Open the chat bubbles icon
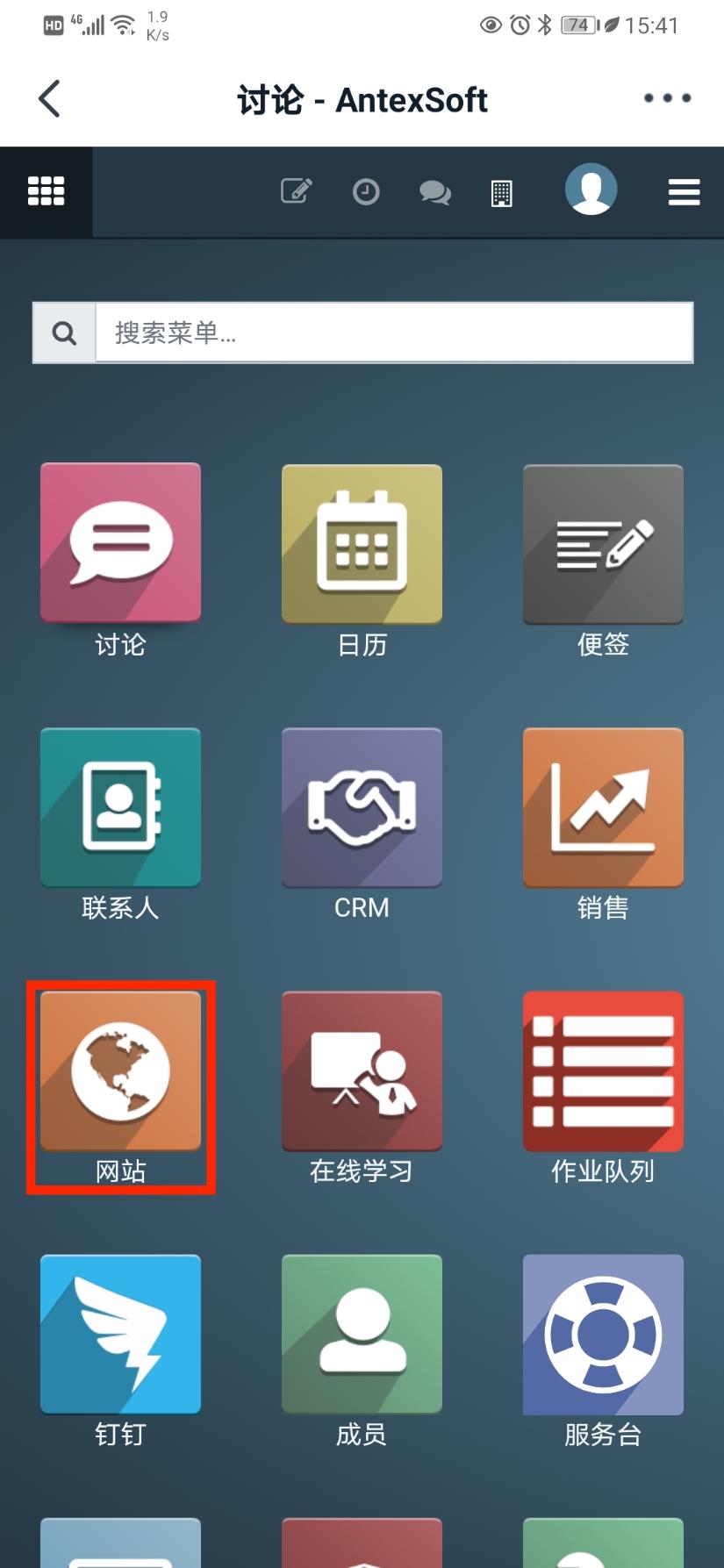Viewport: 724px width, 1568px height. pos(434,191)
